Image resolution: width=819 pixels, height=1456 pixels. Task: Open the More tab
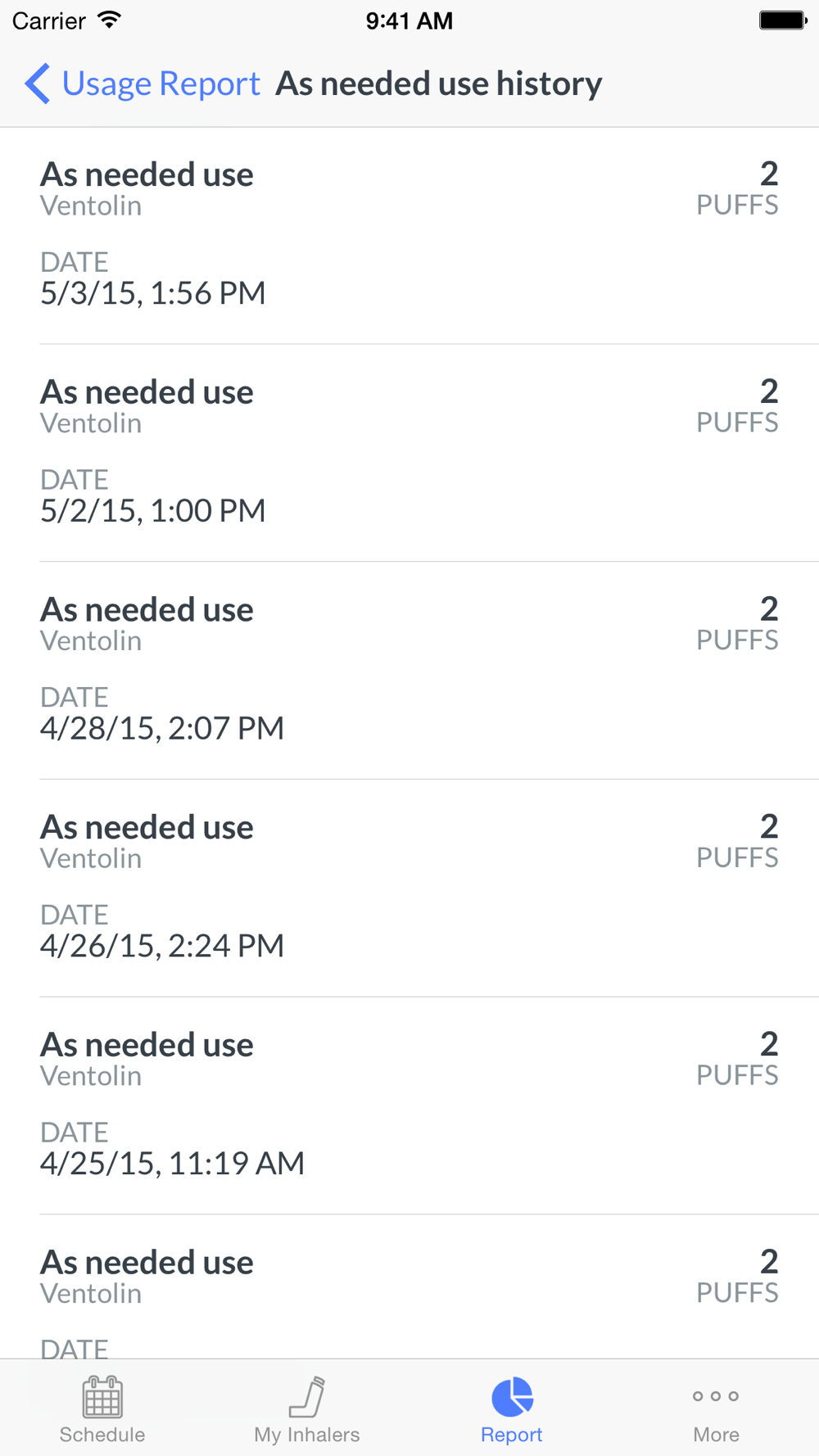[x=717, y=1409]
